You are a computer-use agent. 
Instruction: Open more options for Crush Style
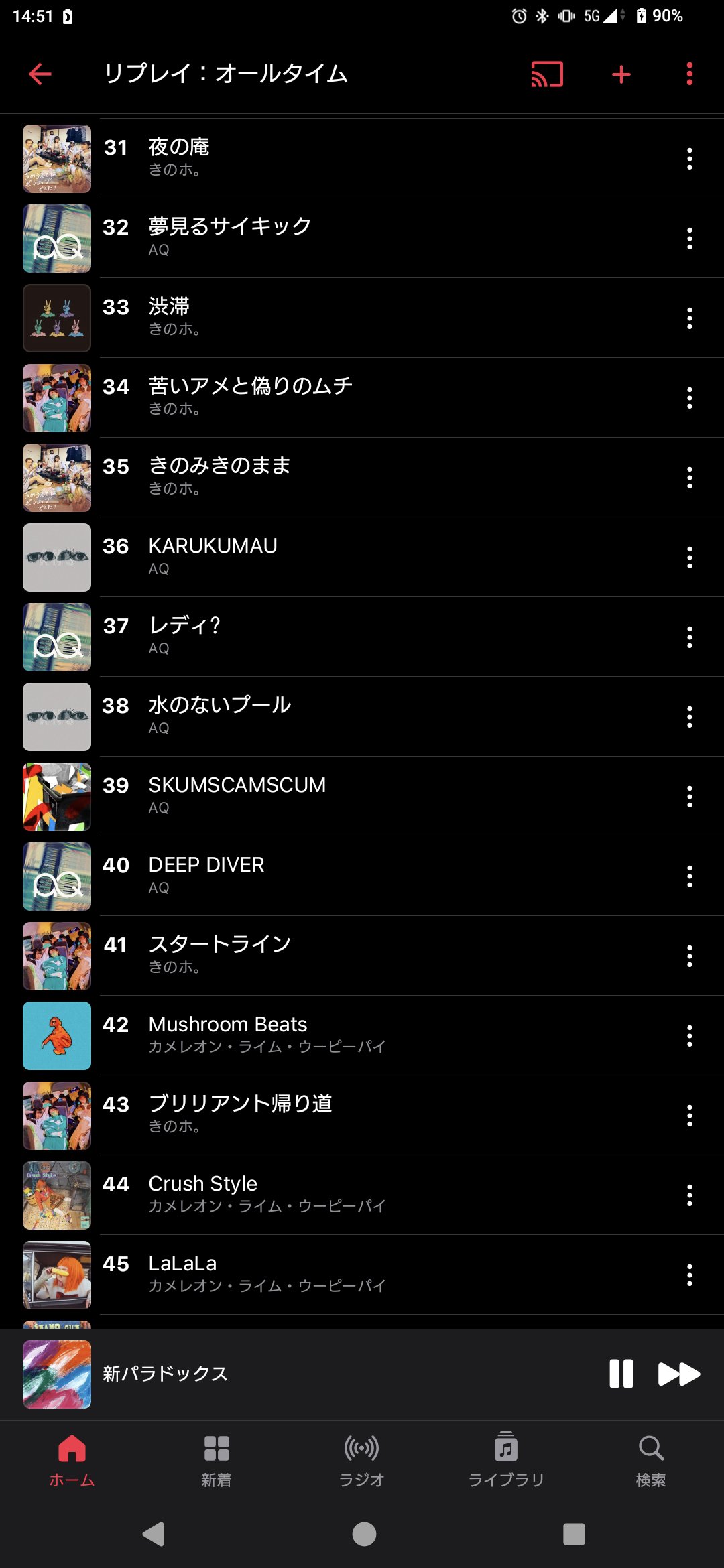click(689, 1195)
